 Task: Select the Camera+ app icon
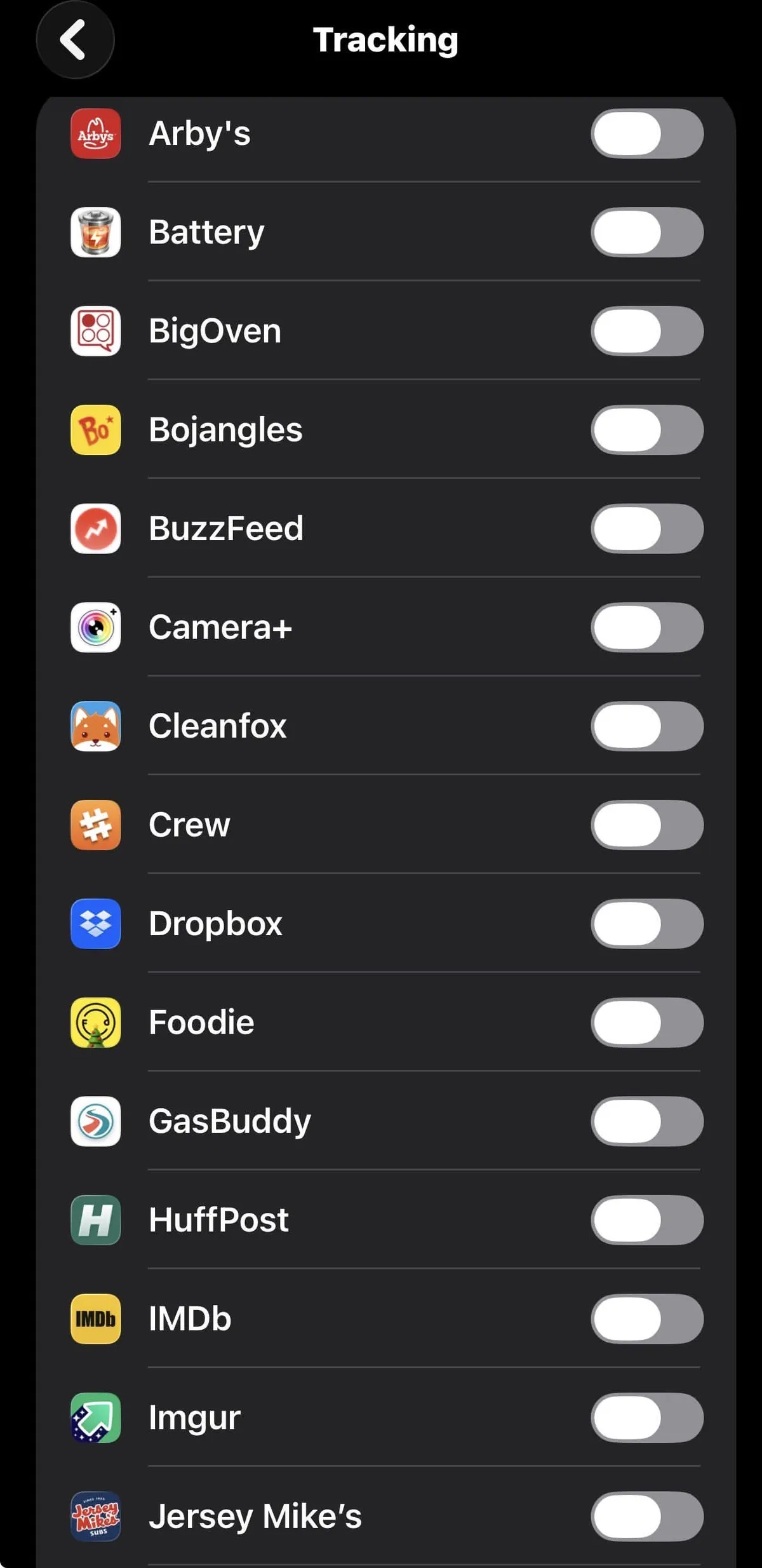point(95,627)
